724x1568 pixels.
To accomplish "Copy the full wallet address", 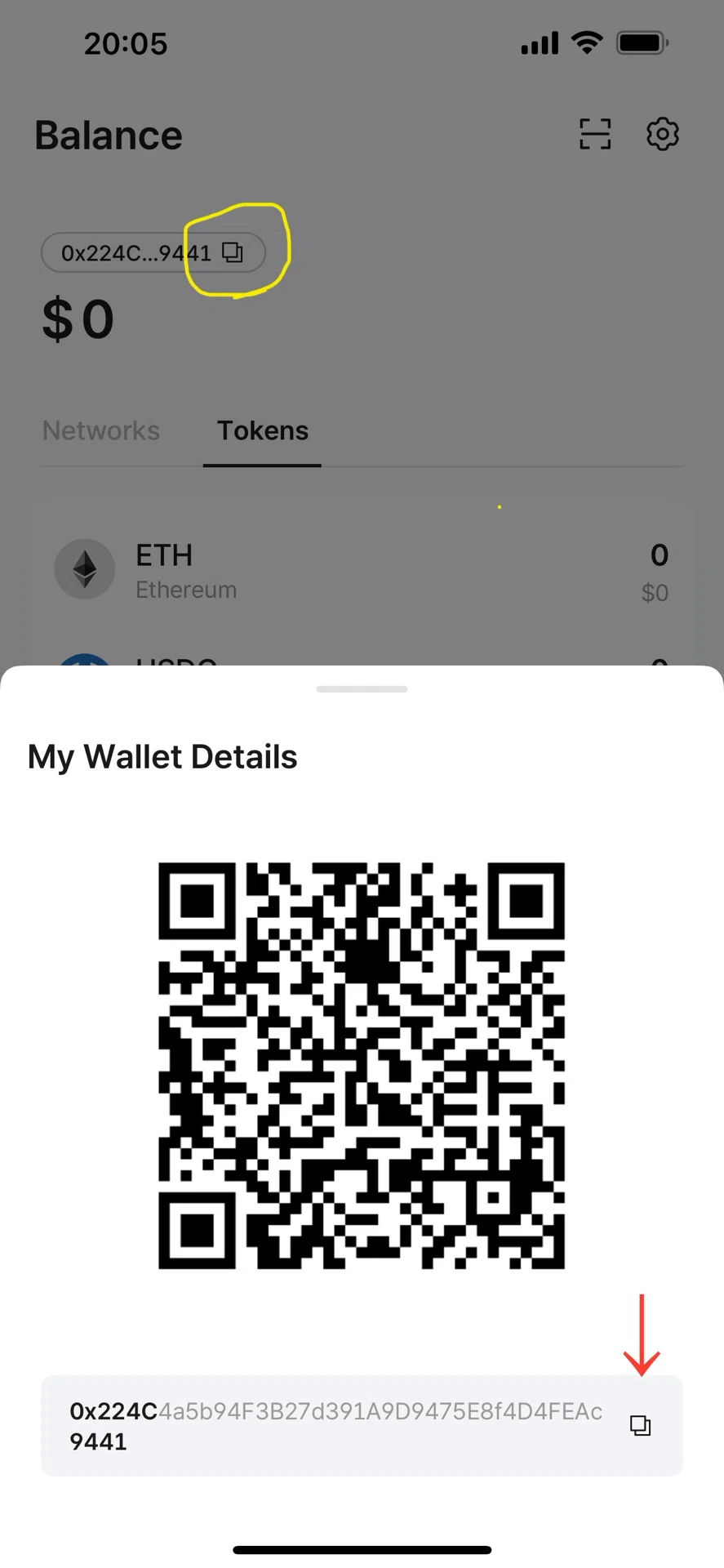I will pyautogui.click(x=640, y=1425).
